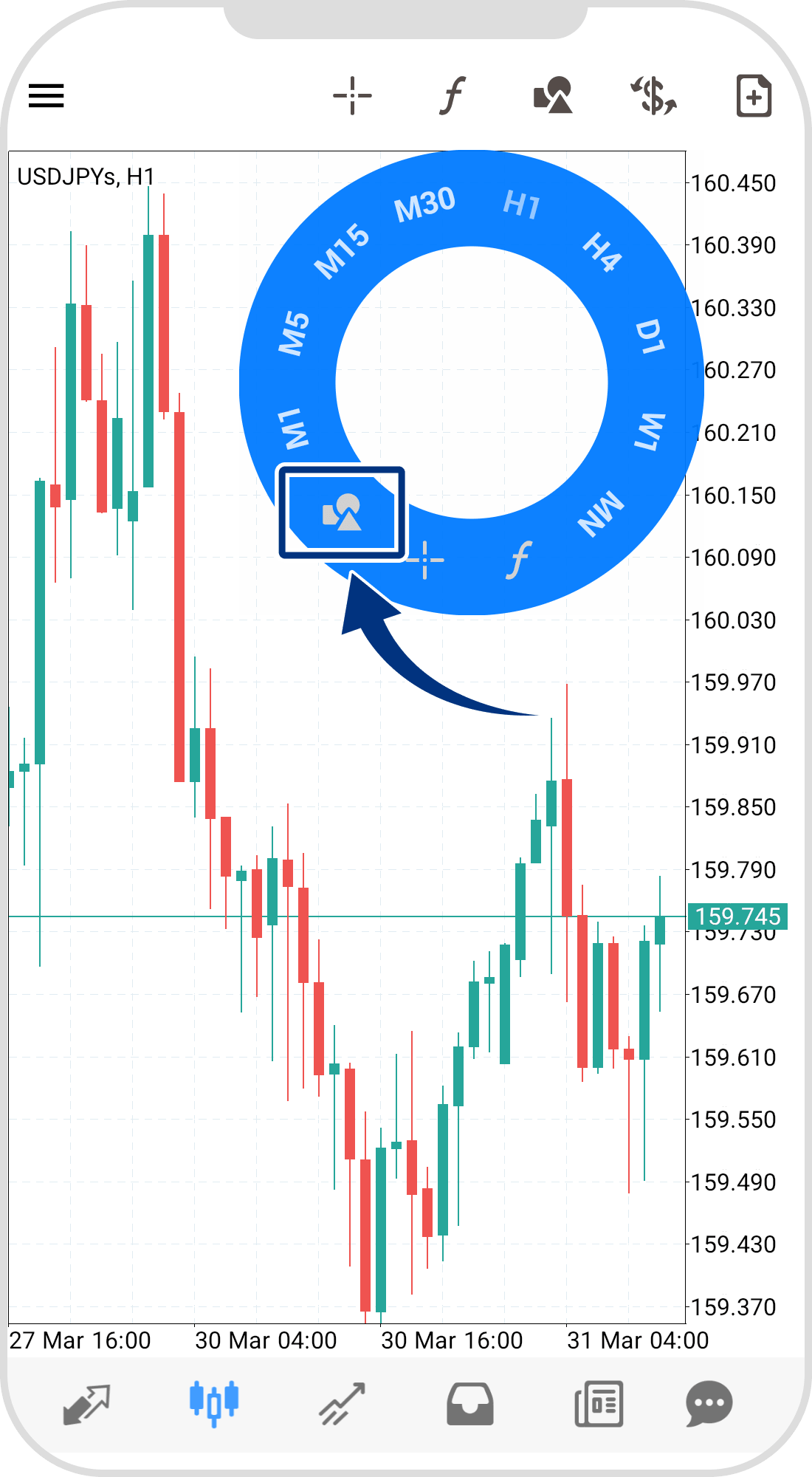The image size is (812, 1477).
Task: Open objects from the top toolbar
Action: (553, 96)
